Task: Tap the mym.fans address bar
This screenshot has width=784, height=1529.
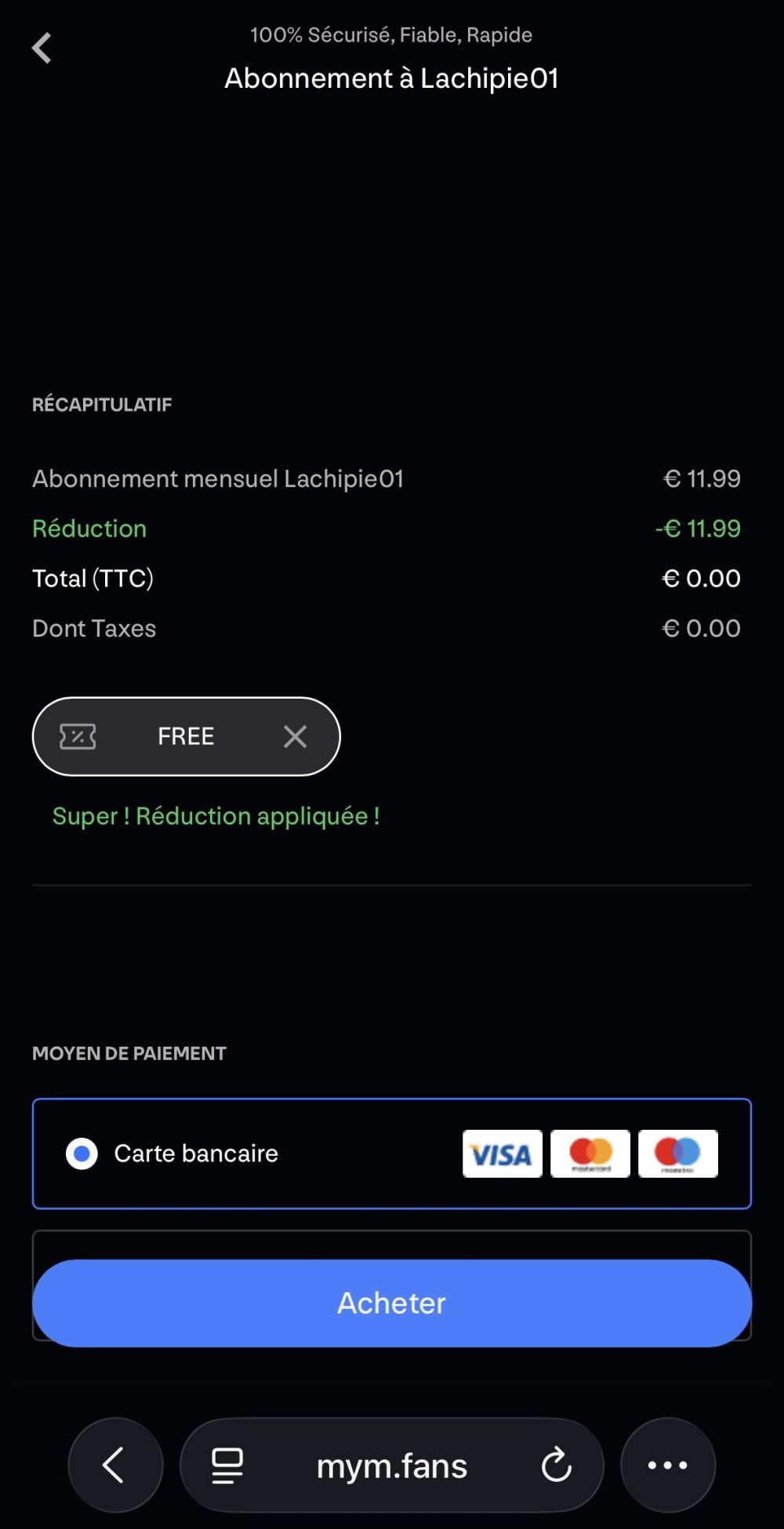Action: coord(392,1465)
